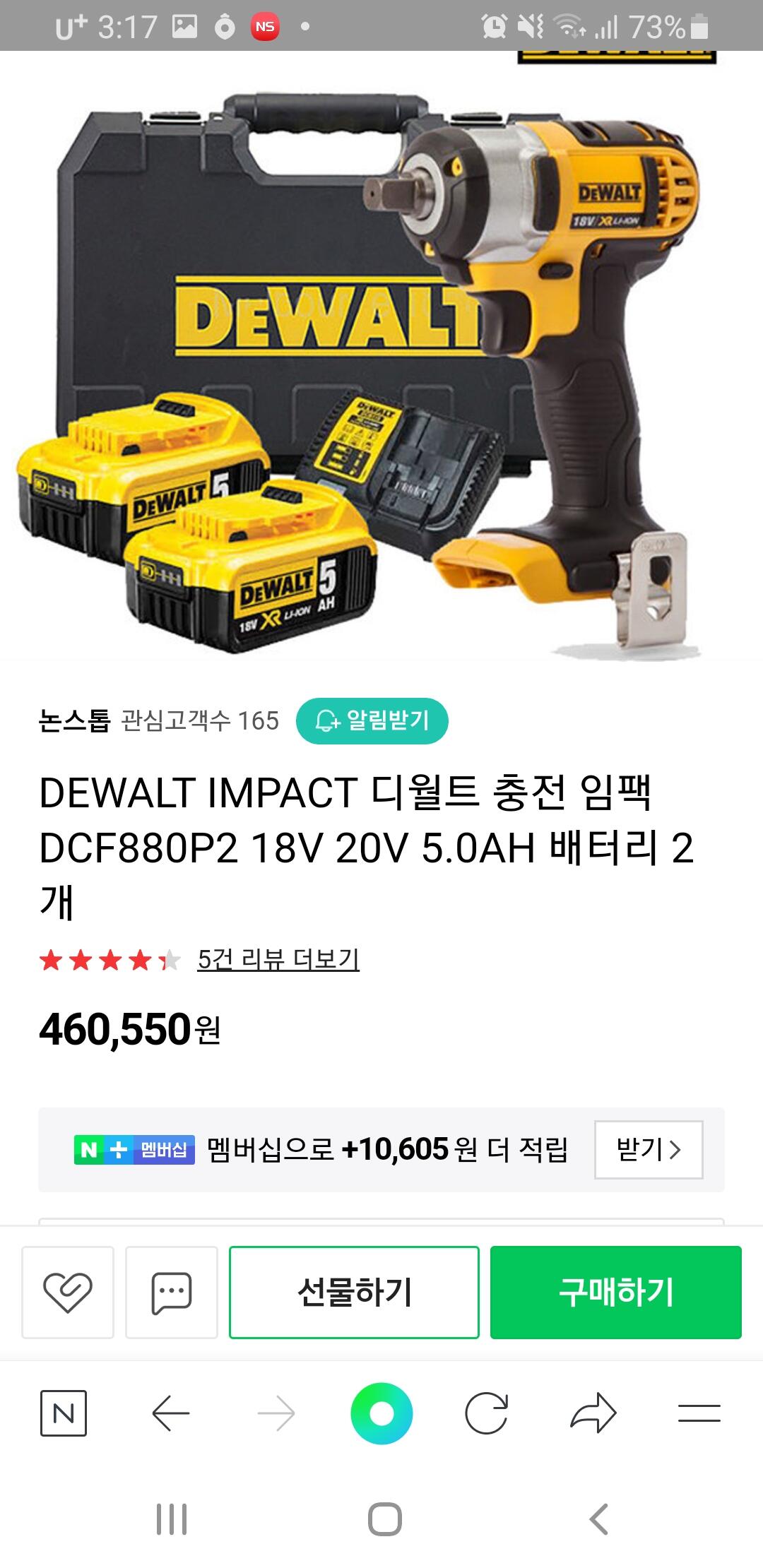Viewport: 763px width, 1568px height.
Task: Share this page
Action: [593, 1413]
